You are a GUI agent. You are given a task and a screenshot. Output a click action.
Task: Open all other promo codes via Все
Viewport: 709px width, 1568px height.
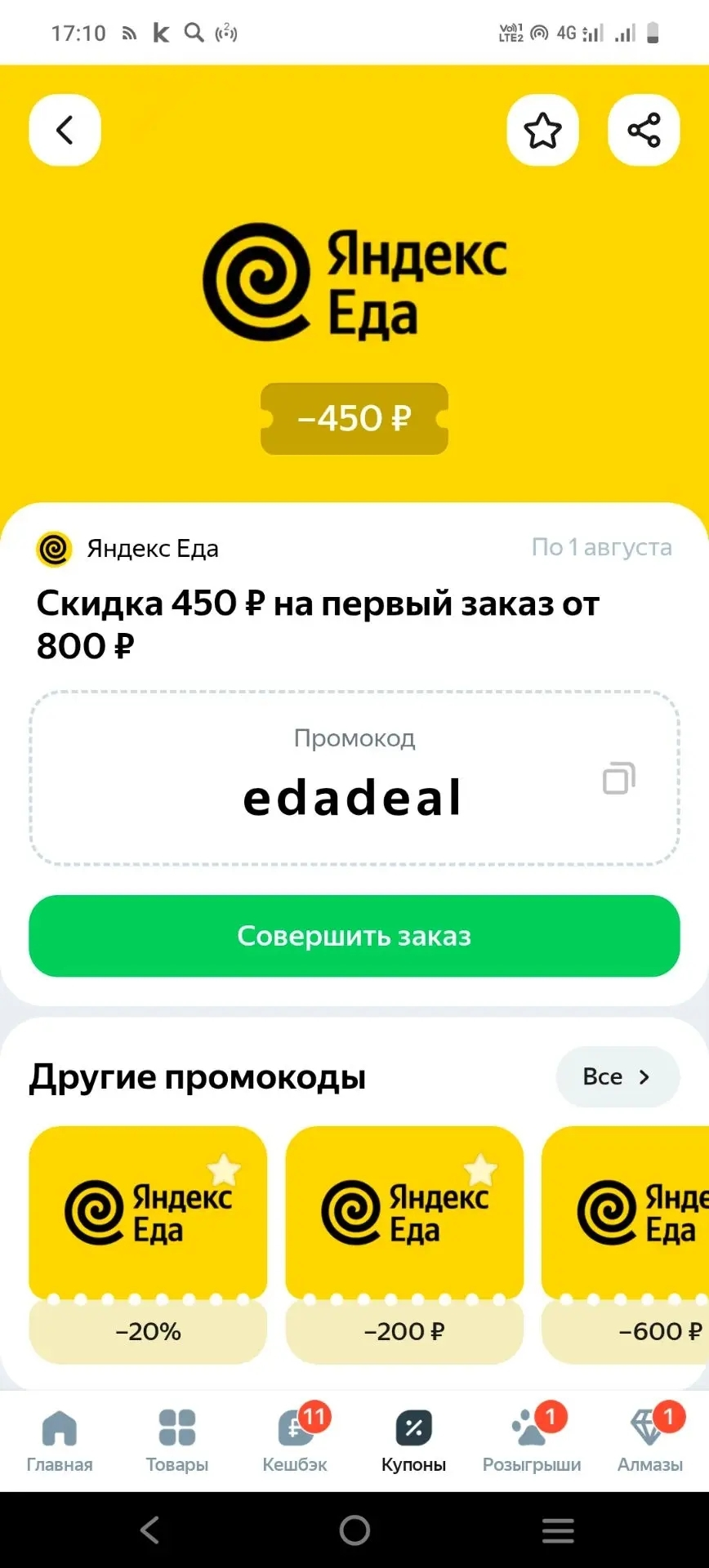click(x=618, y=1076)
